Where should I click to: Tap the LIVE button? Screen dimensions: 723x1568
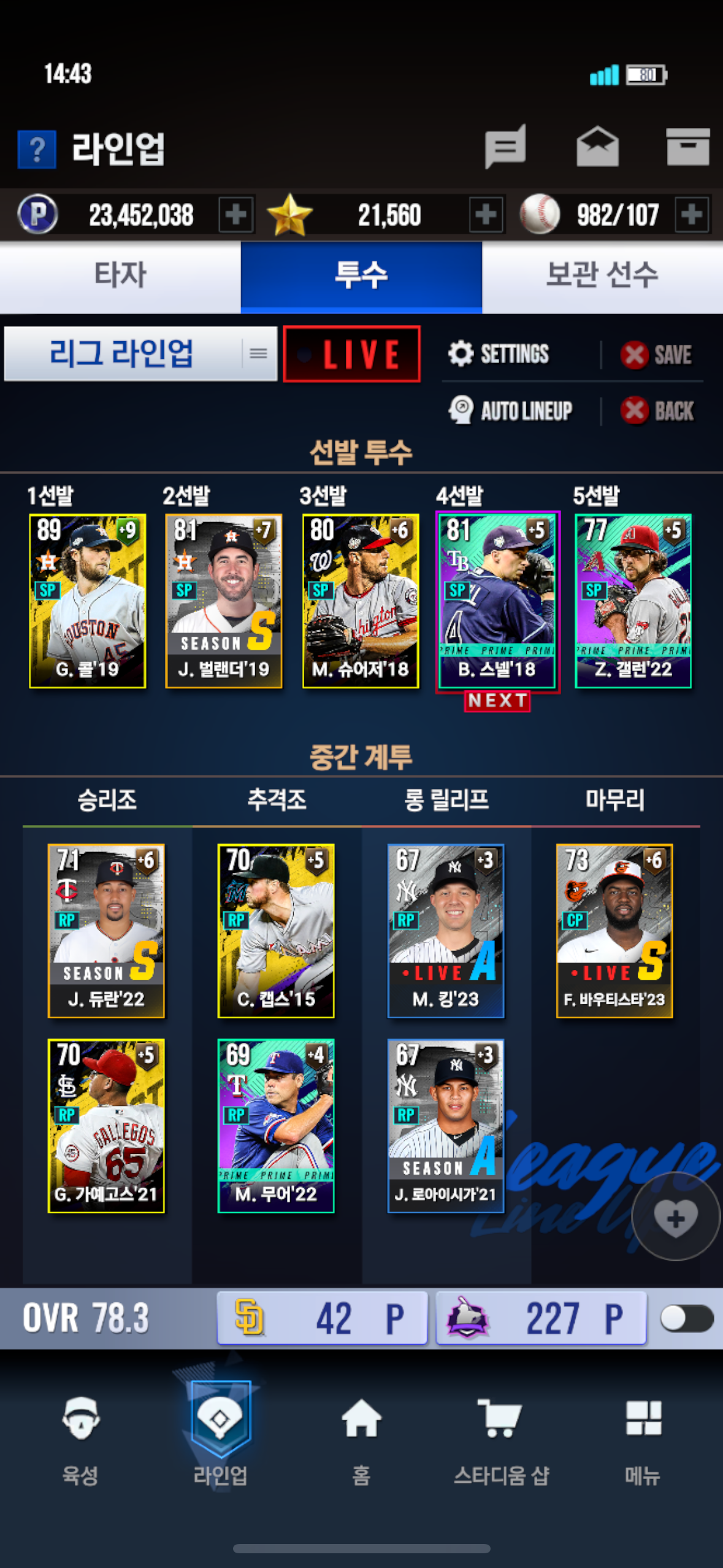351,354
